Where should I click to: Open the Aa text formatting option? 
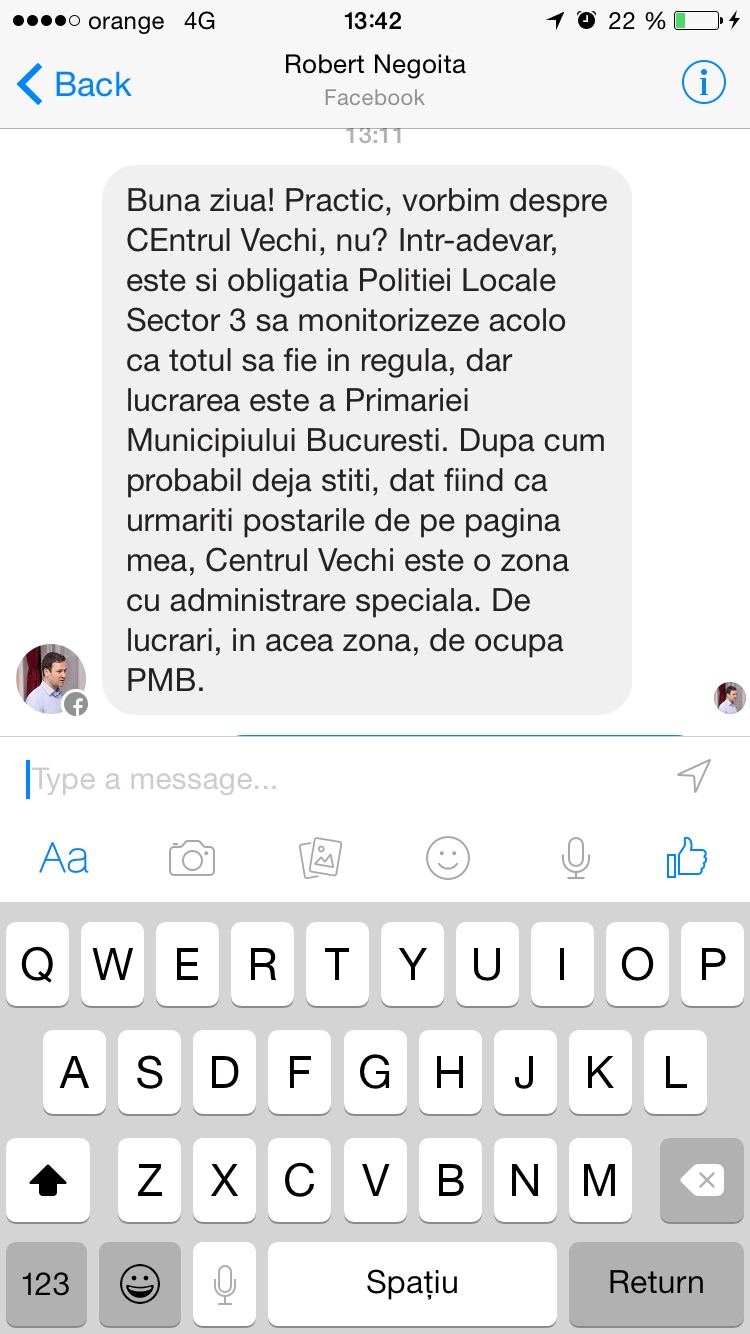point(64,858)
